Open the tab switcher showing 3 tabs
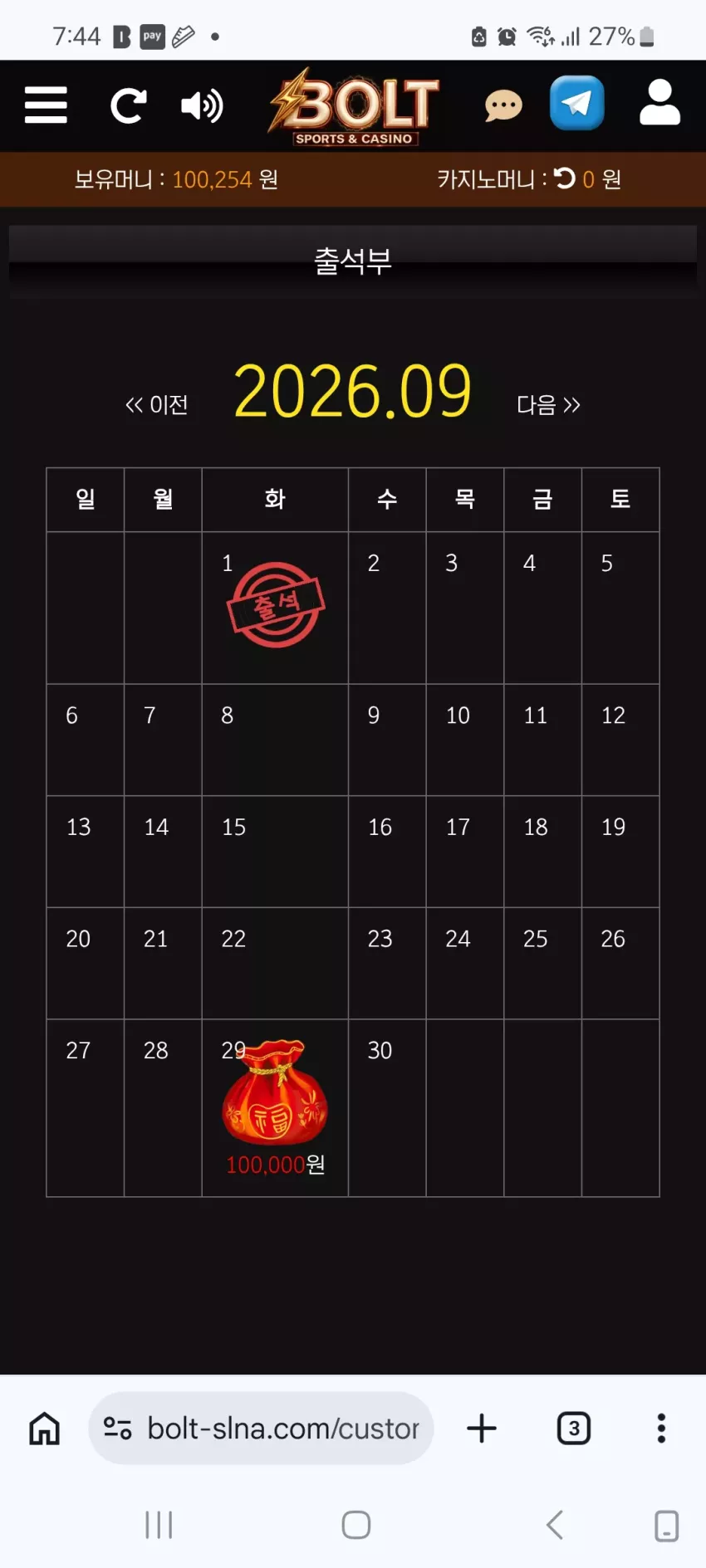 (574, 1429)
